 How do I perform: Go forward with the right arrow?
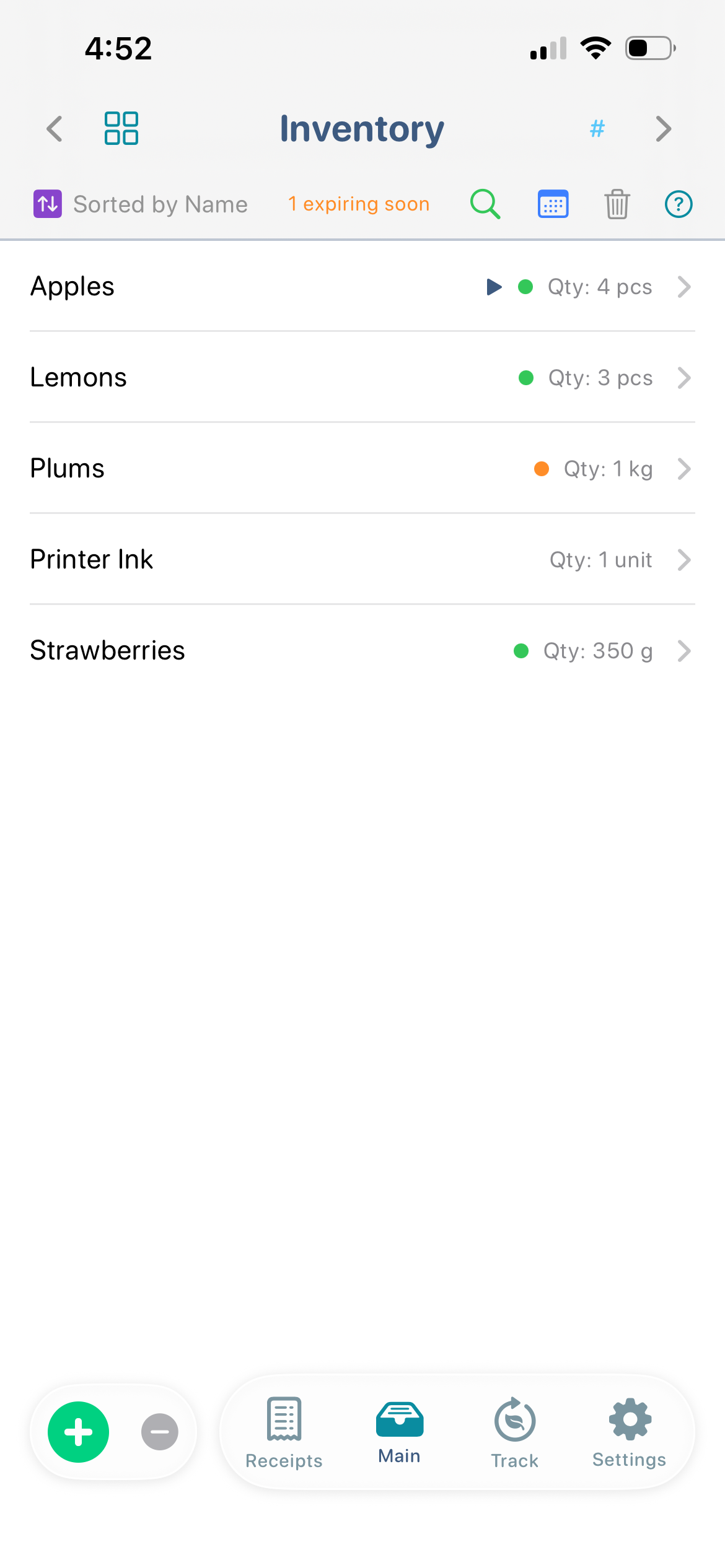click(664, 129)
